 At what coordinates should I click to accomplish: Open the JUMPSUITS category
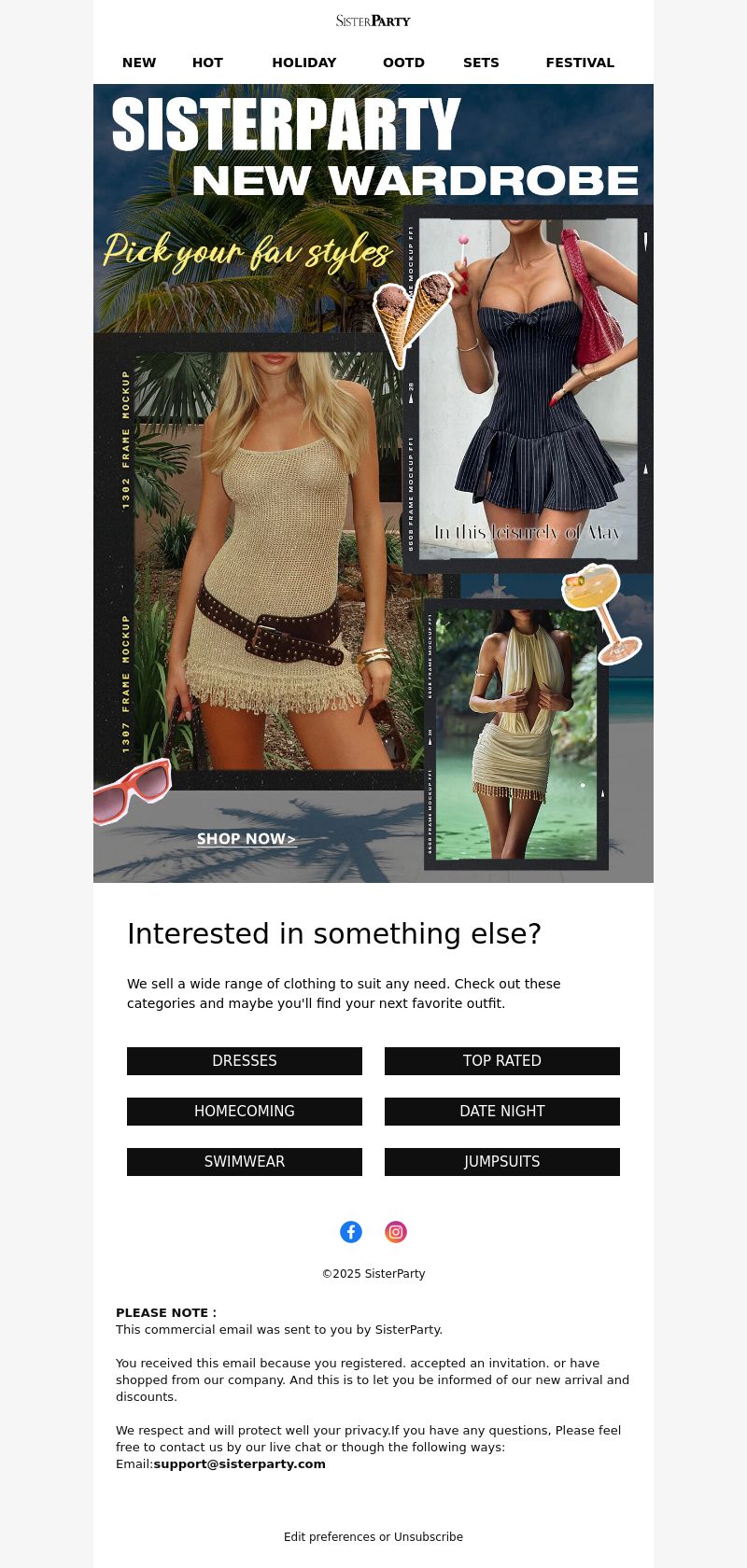502,1162
